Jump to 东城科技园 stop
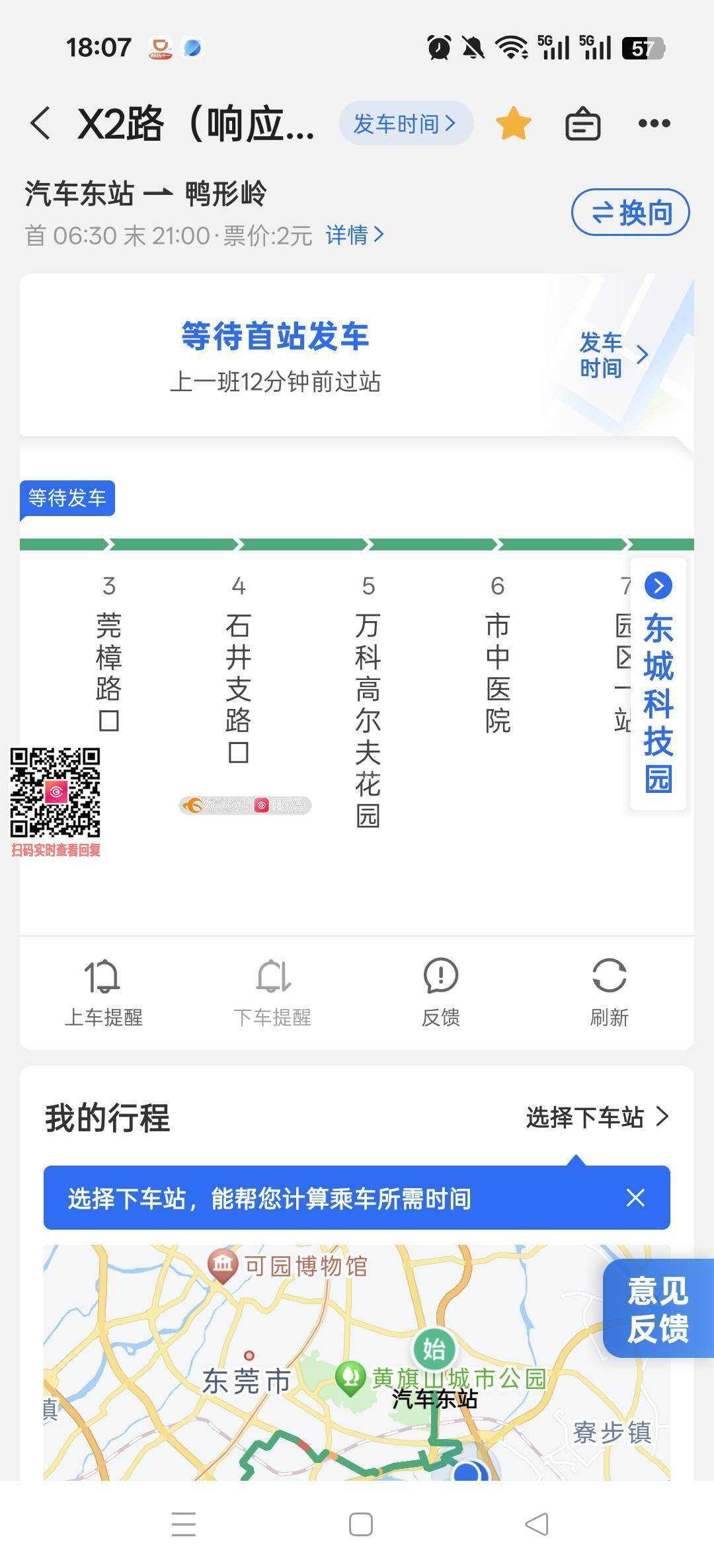Image resolution: width=714 pixels, height=1568 pixels. pyautogui.click(x=658, y=687)
